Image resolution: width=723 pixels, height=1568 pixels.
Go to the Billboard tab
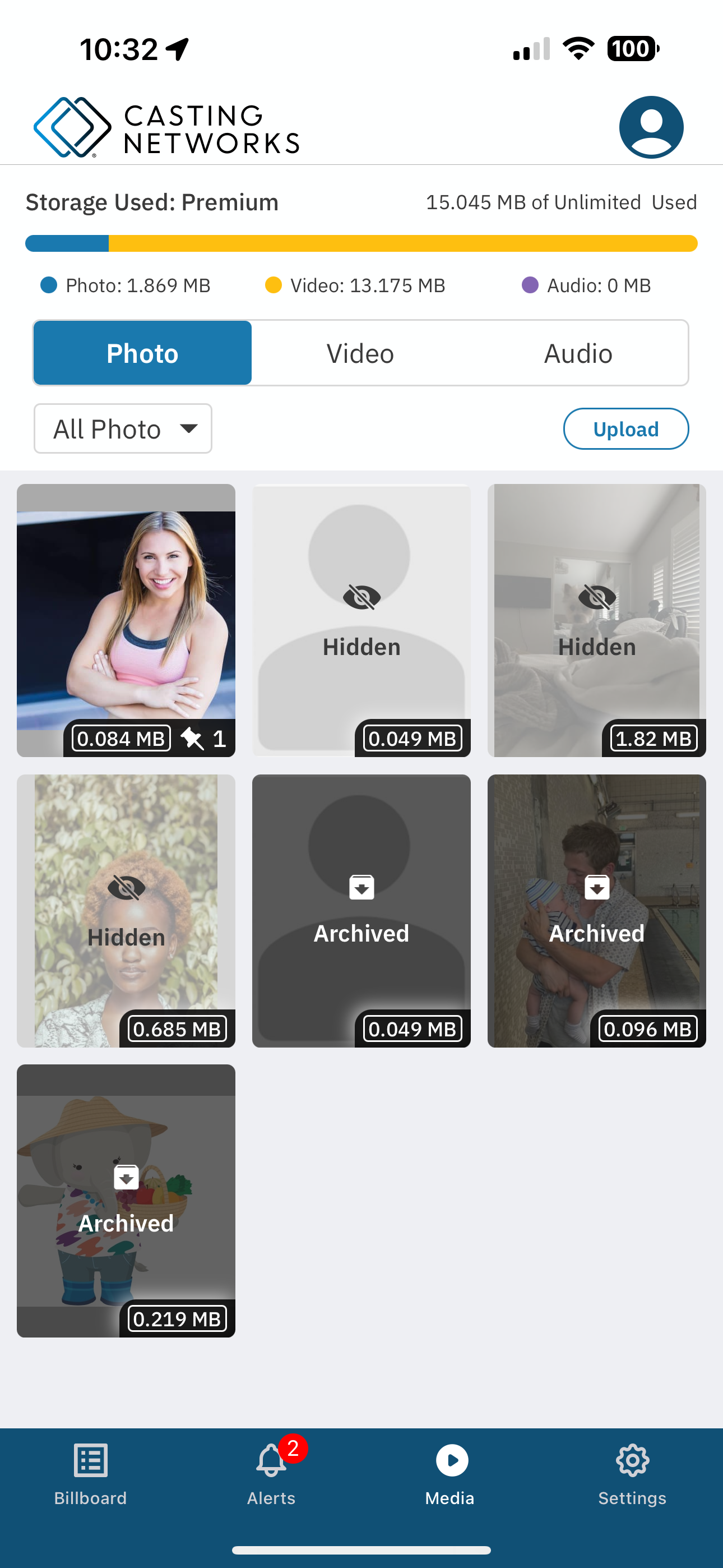tap(91, 1474)
